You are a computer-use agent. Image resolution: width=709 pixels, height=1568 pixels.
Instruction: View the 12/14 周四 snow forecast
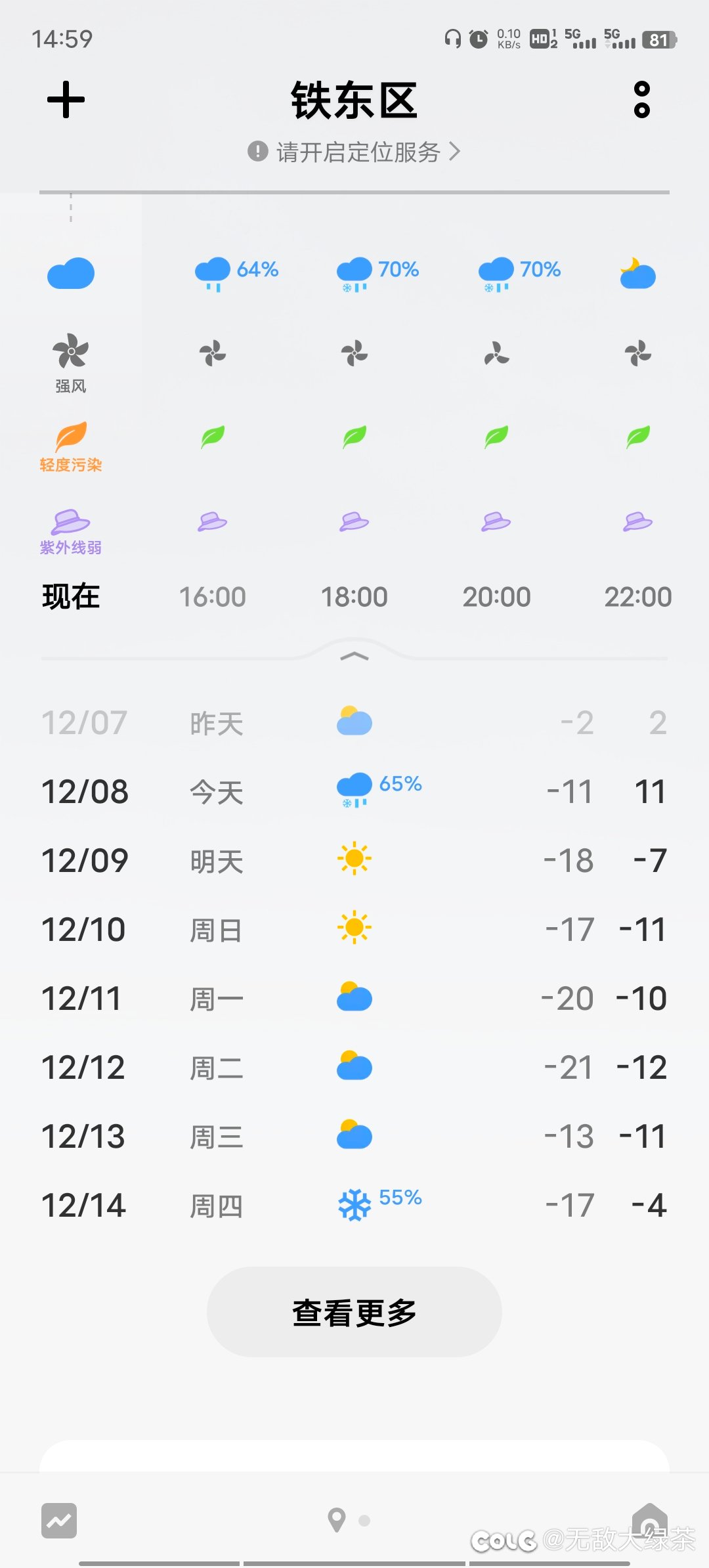point(354,1206)
